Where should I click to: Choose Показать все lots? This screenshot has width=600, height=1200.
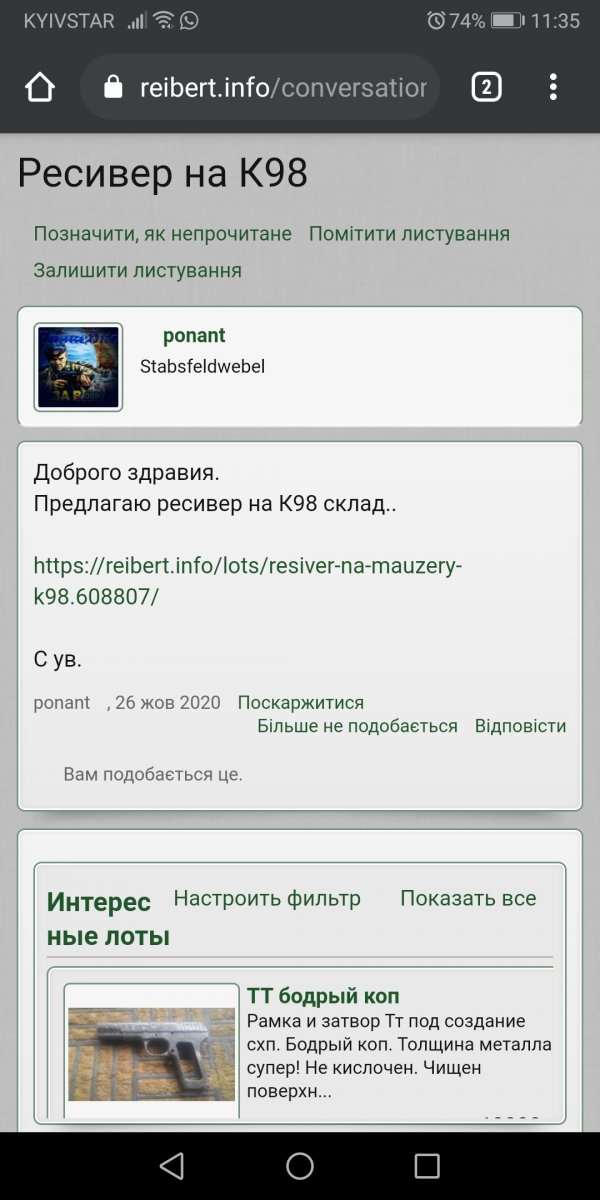(x=468, y=898)
